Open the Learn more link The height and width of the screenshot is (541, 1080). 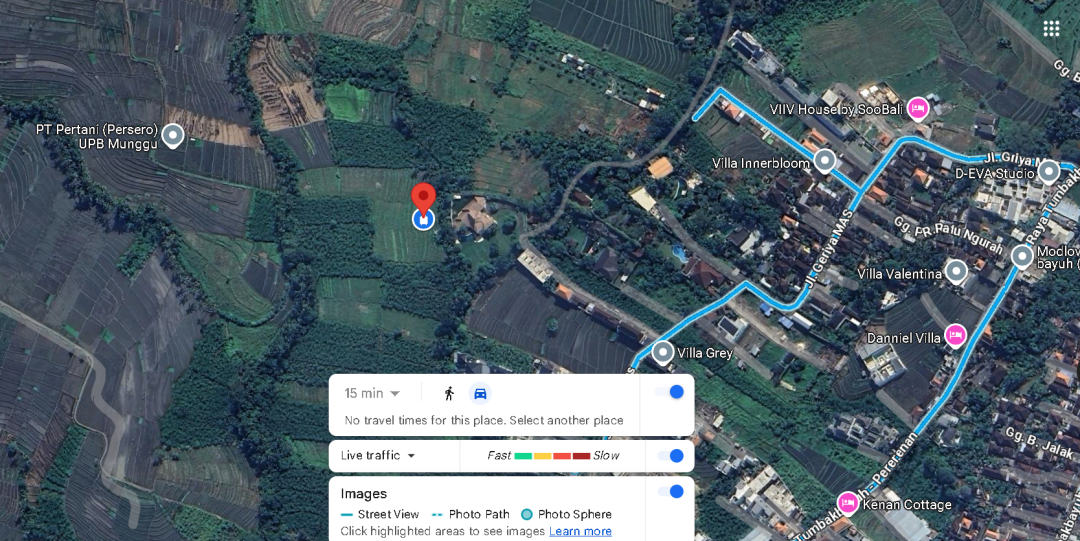coord(580,531)
